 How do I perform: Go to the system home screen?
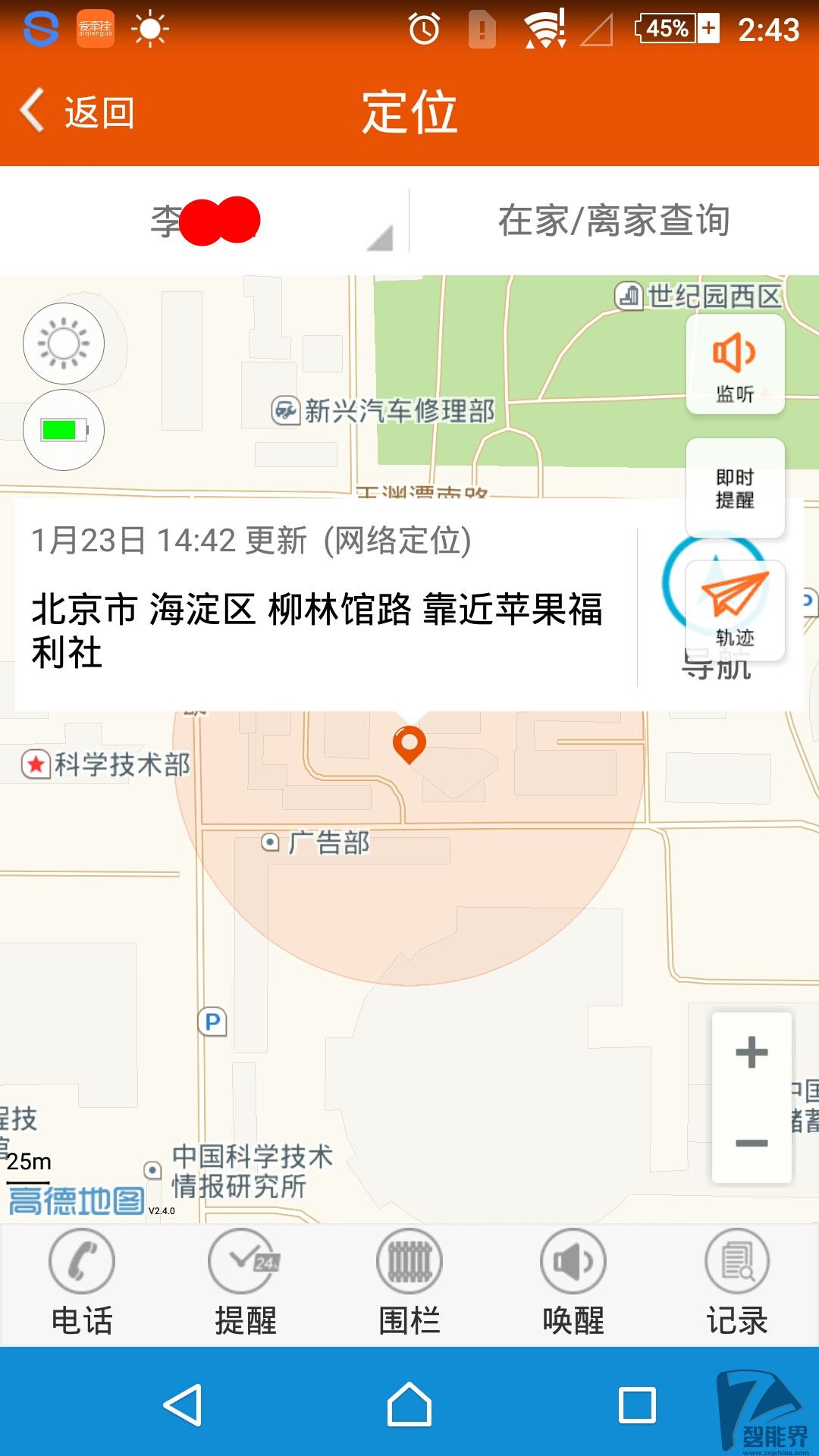click(409, 1404)
